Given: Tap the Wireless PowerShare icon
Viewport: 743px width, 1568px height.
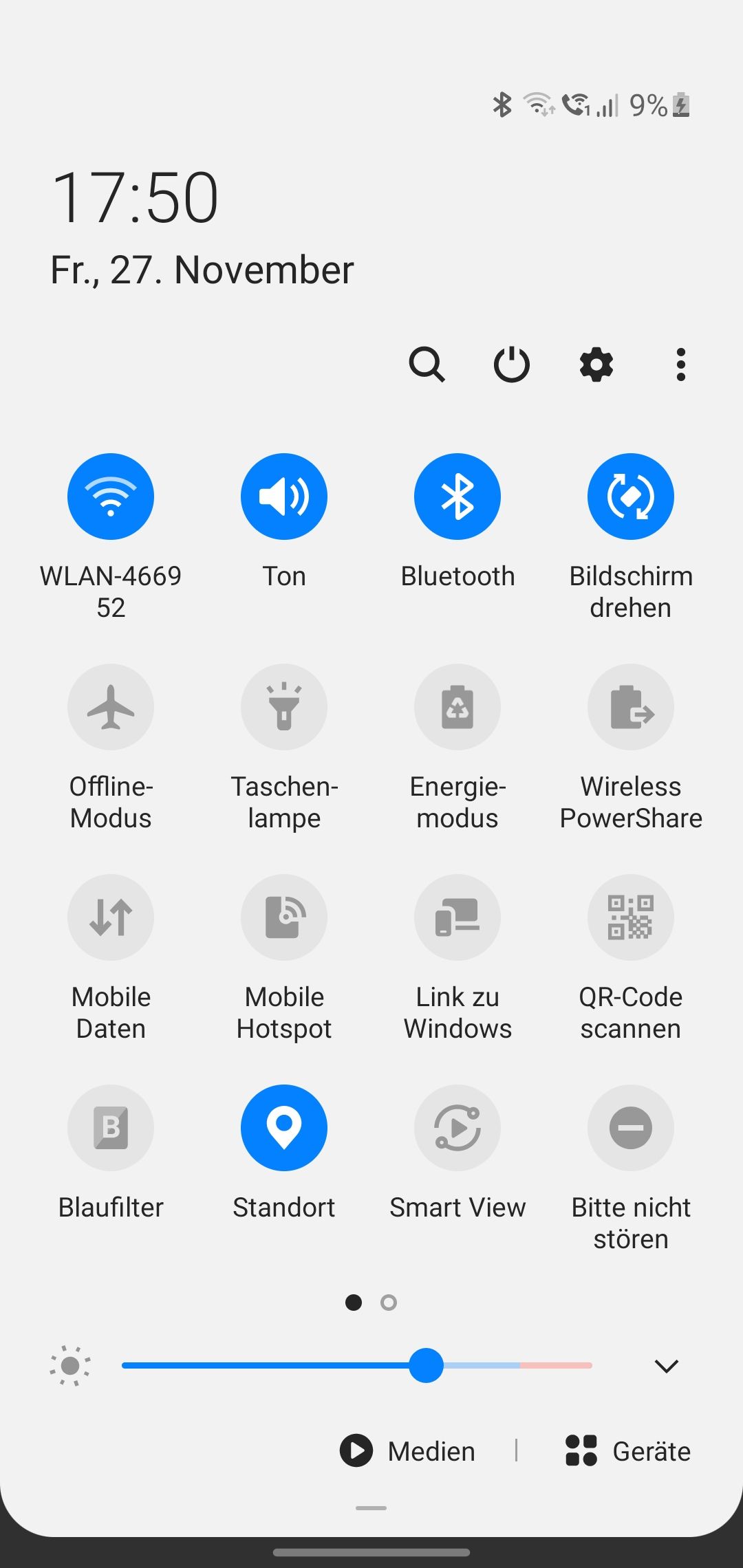Looking at the screenshot, I should point(630,707).
